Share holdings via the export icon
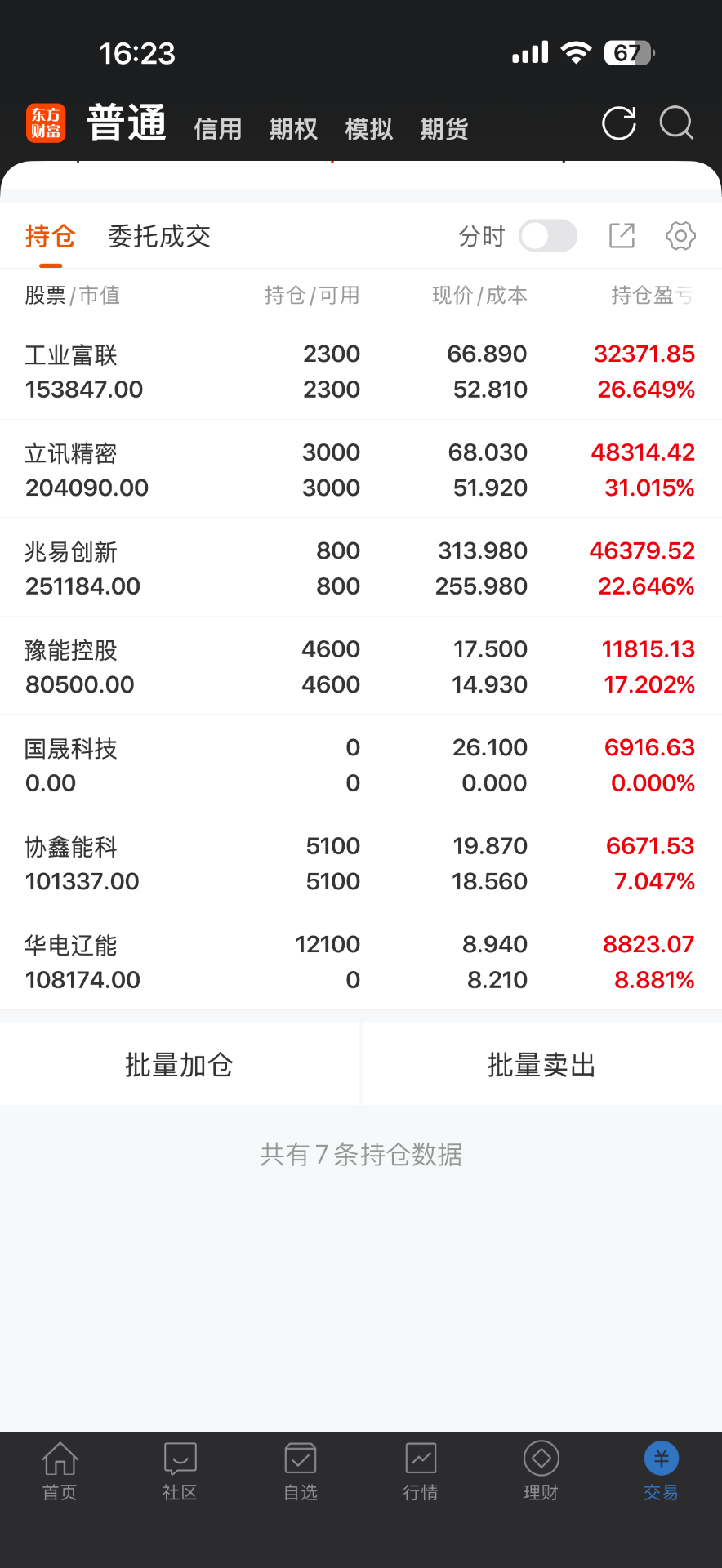Viewport: 722px width, 1568px height. [622, 236]
